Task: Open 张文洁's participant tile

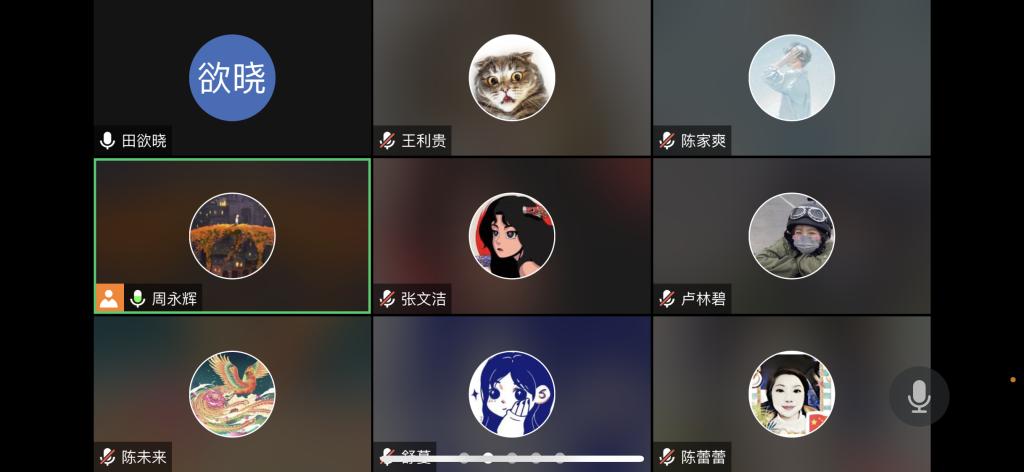Action: [x=512, y=236]
